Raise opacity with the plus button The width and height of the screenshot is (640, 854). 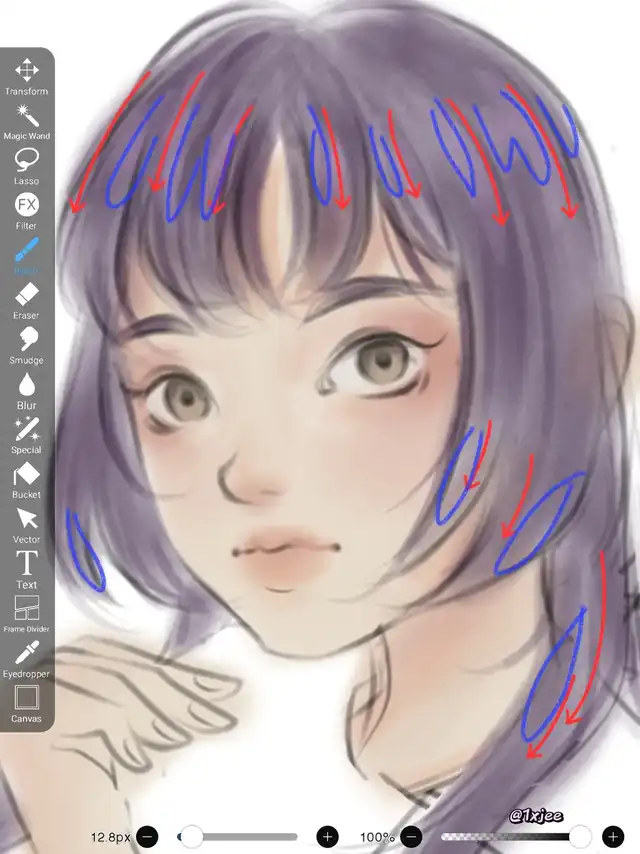(x=612, y=836)
